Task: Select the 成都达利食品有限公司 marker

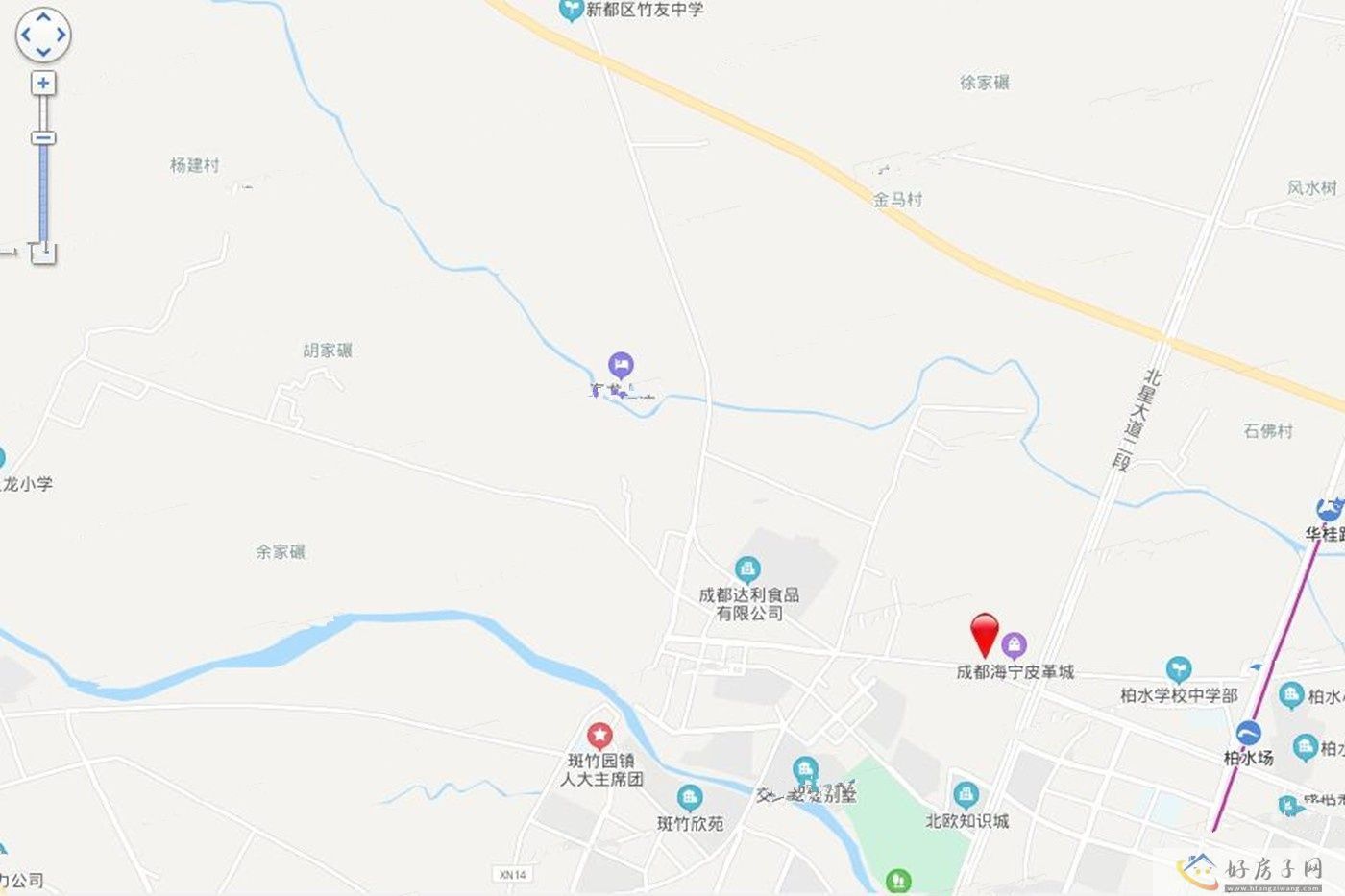Action: [x=747, y=569]
